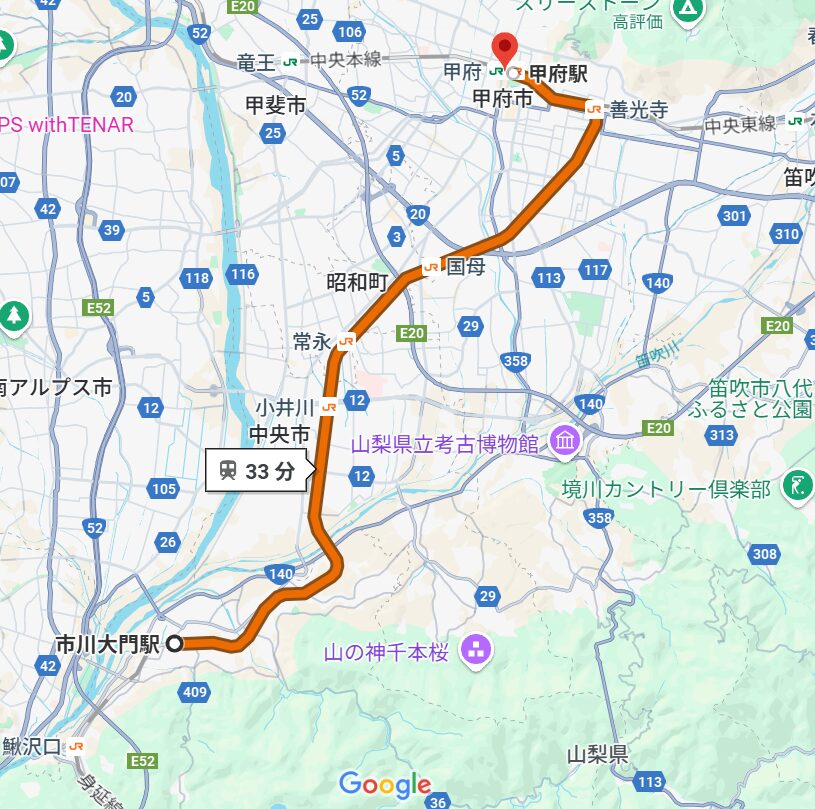Select the 常永 station marker

pos(345,342)
